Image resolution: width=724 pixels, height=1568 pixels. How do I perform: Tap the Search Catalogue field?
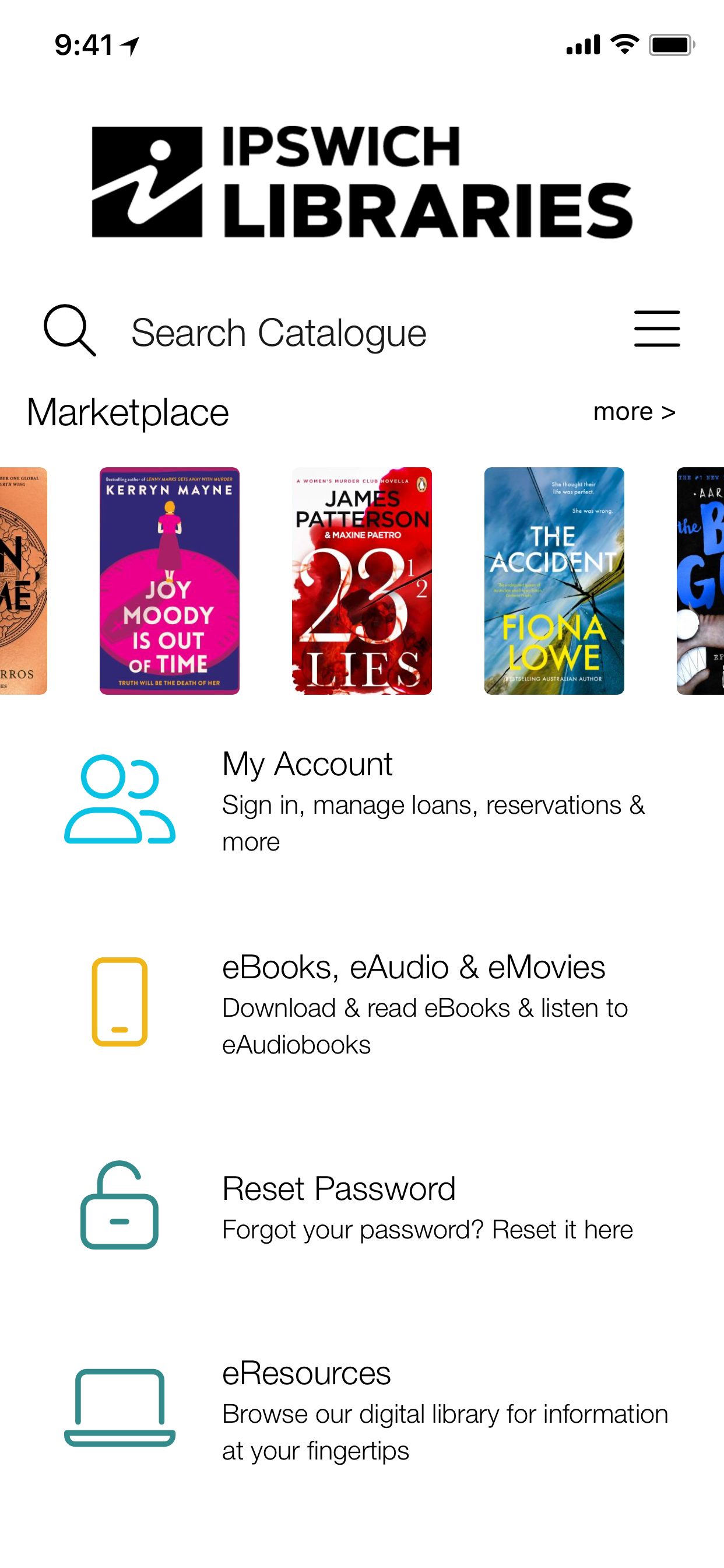279,332
